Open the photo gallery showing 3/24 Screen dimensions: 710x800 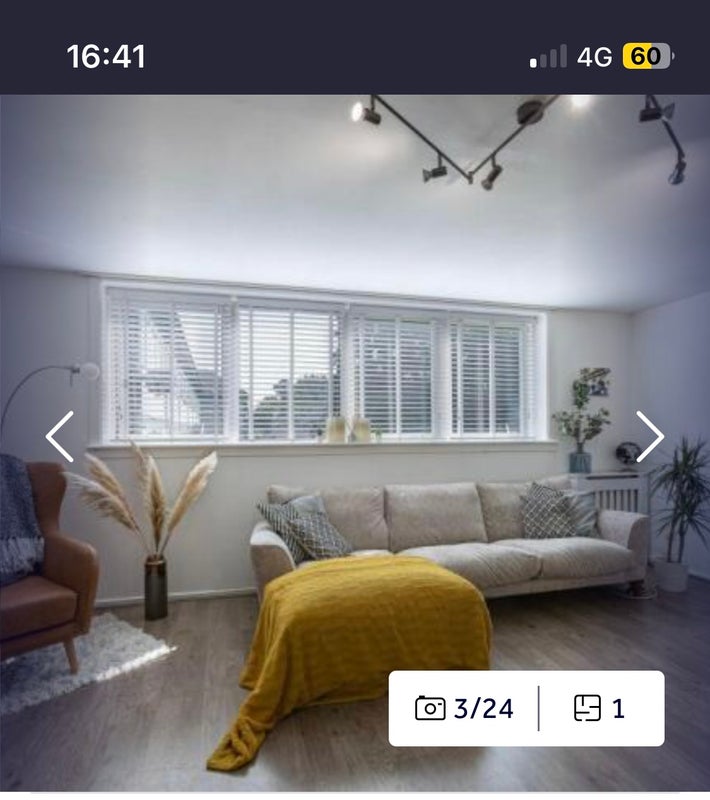pyautogui.click(x=465, y=708)
